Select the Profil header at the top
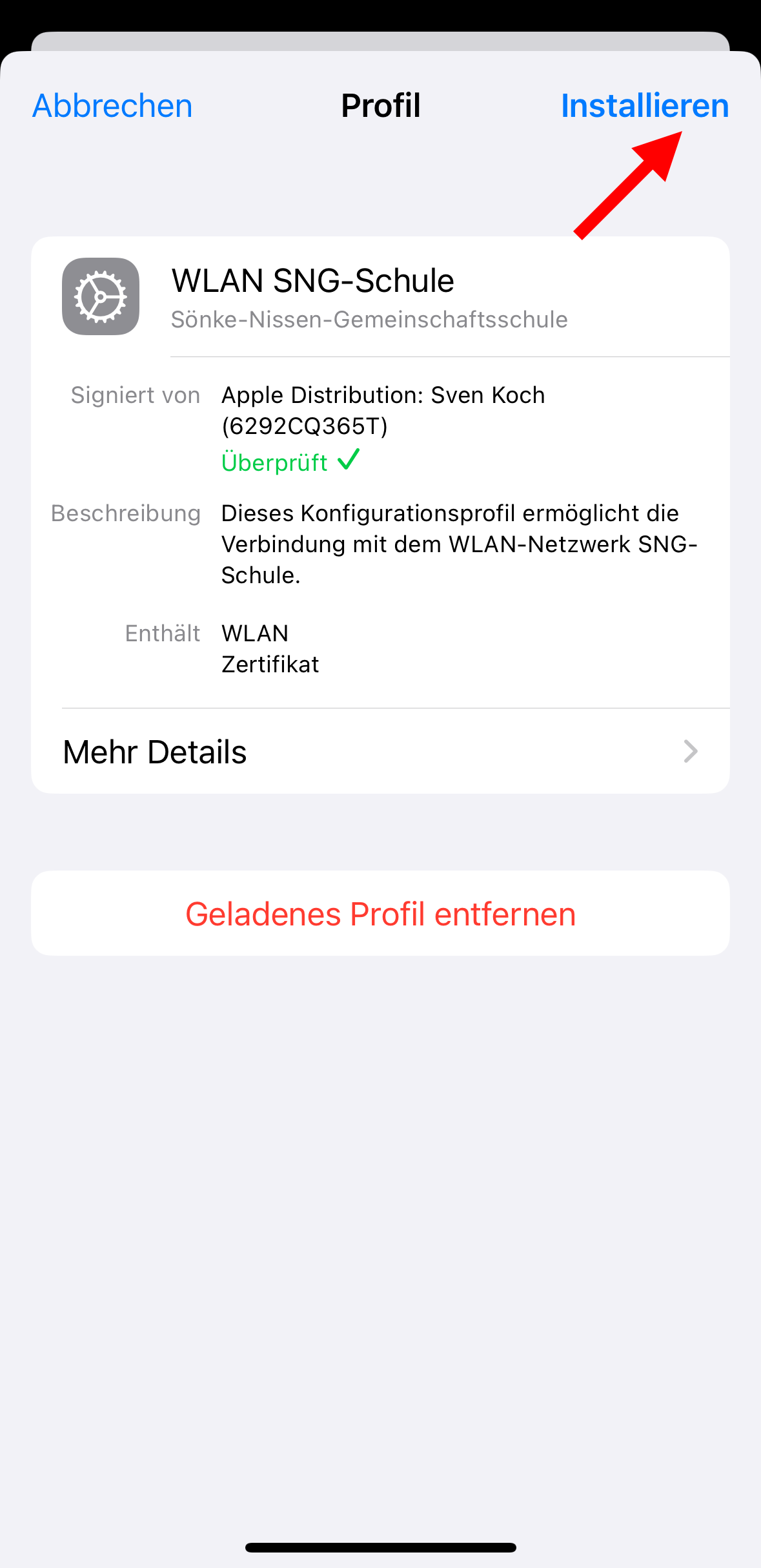This screenshot has height=1568, width=761. point(380,105)
